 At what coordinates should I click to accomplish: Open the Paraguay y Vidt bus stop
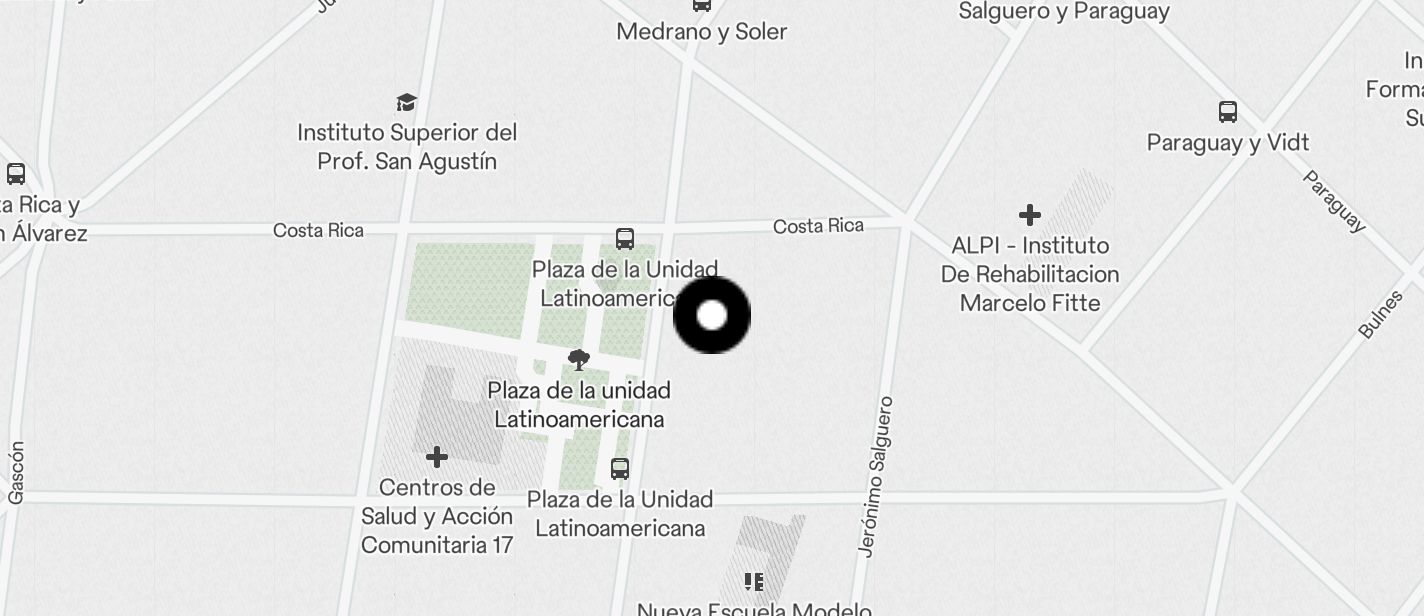click(x=1228, y=112)
